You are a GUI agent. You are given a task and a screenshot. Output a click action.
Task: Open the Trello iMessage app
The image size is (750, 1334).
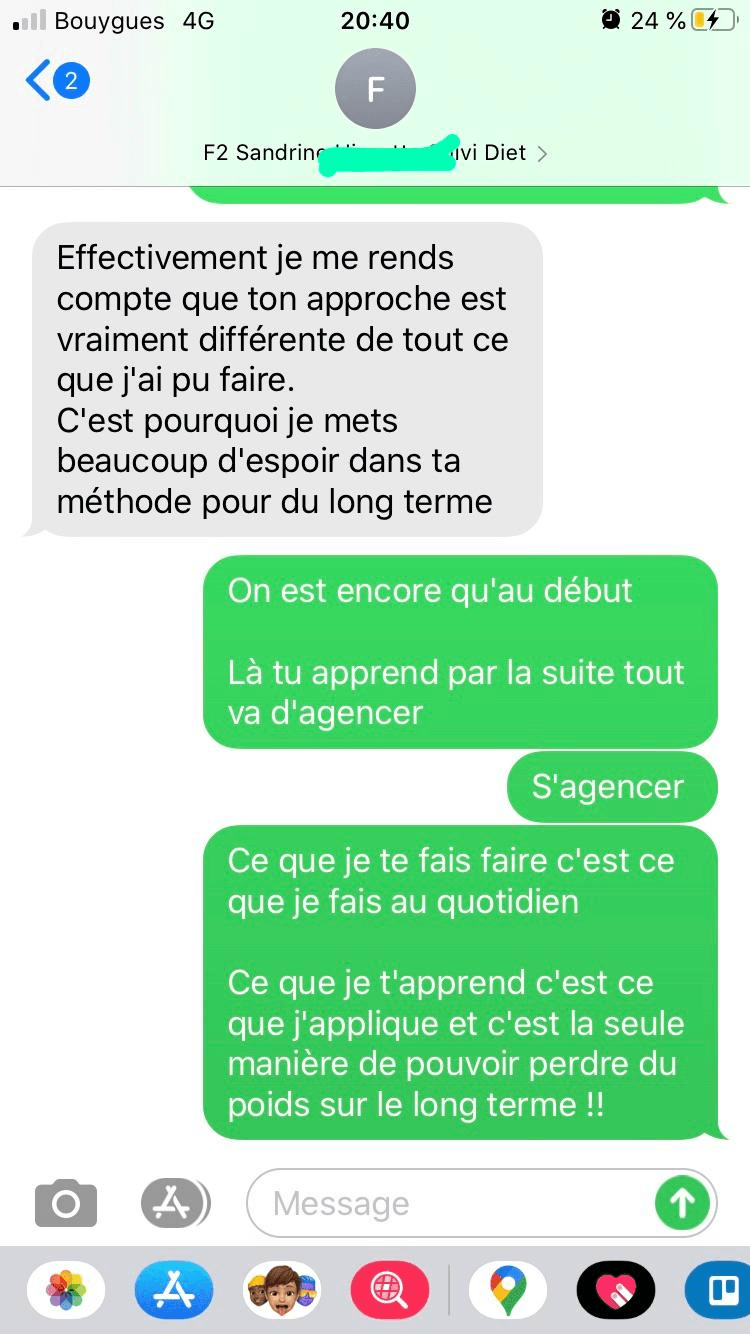click(x=720, y=1291)
